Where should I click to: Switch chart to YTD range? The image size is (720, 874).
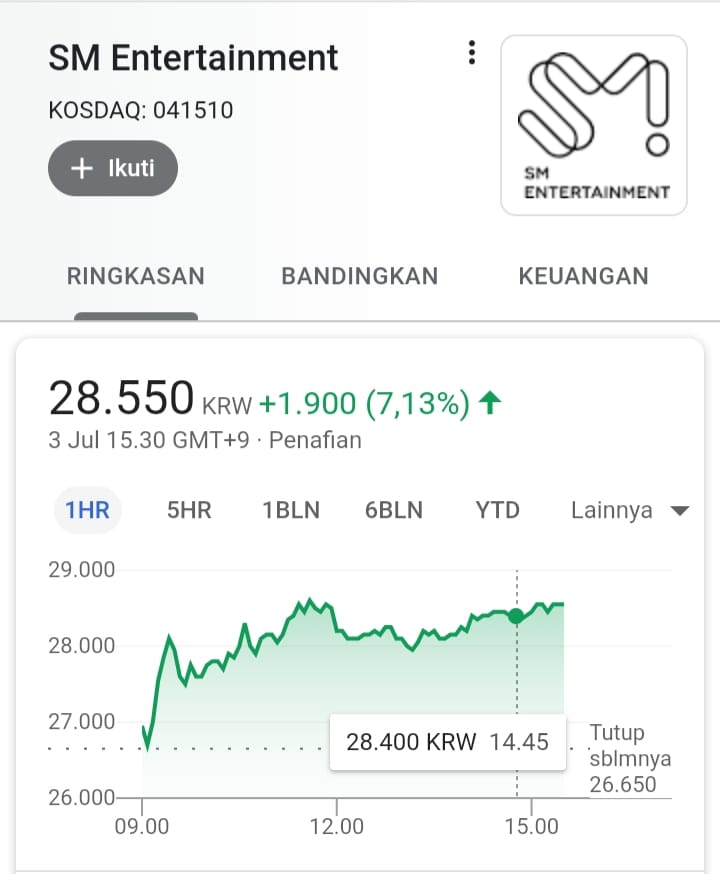coord(498,510)
